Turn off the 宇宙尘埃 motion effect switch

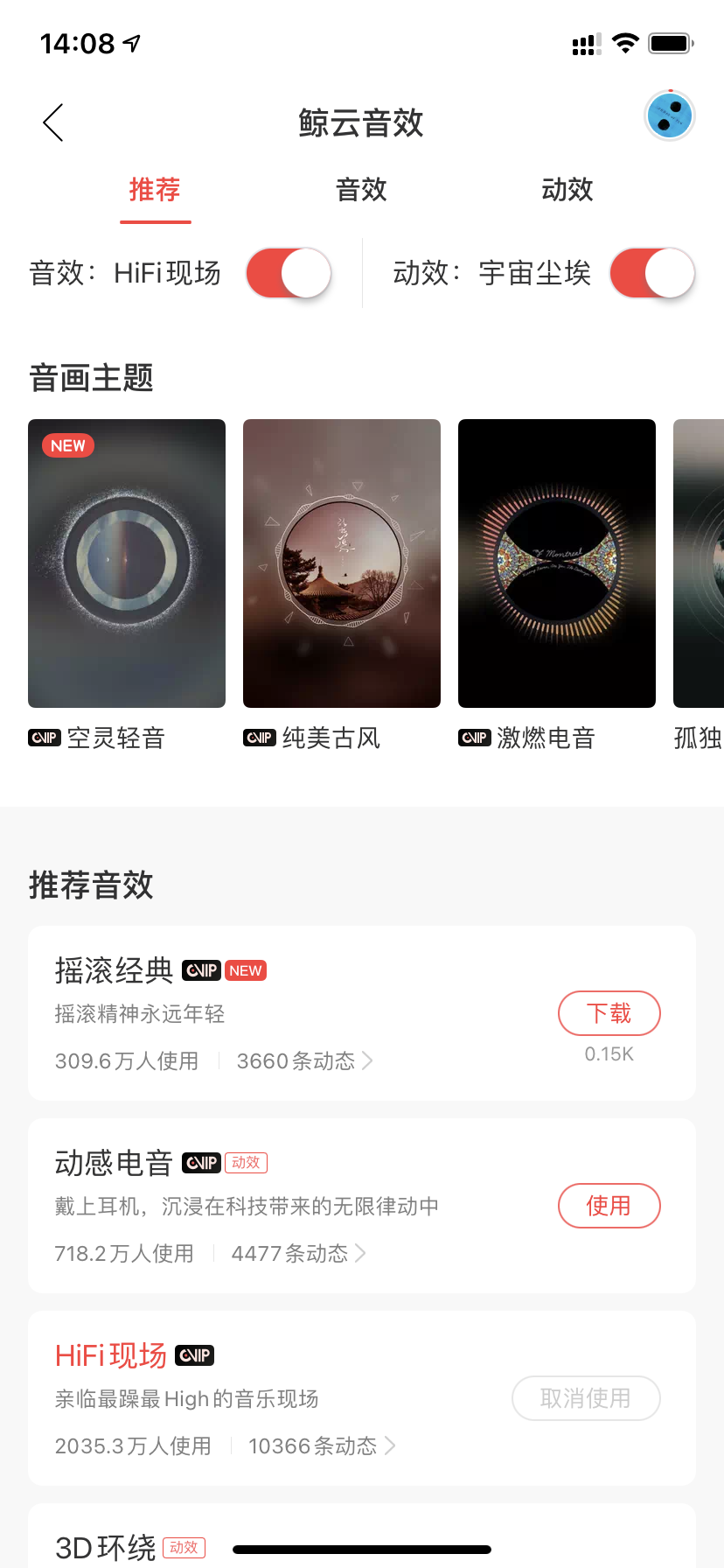coord(652,273)
